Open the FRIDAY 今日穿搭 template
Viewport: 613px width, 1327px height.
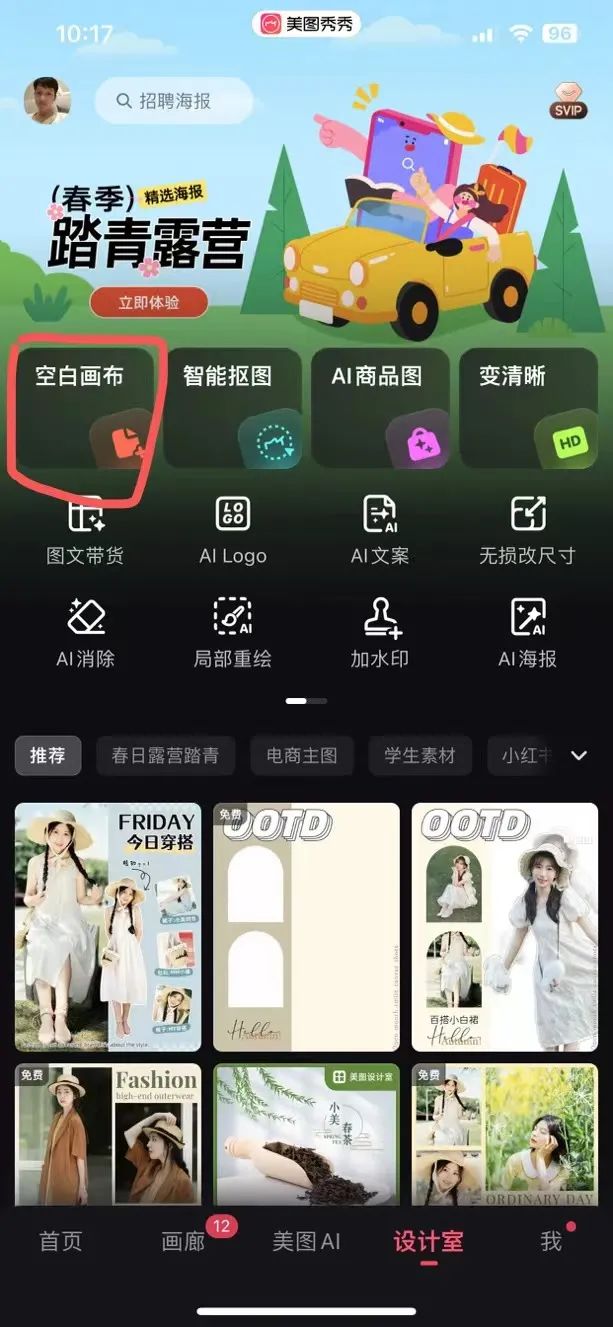click(107, 926)
